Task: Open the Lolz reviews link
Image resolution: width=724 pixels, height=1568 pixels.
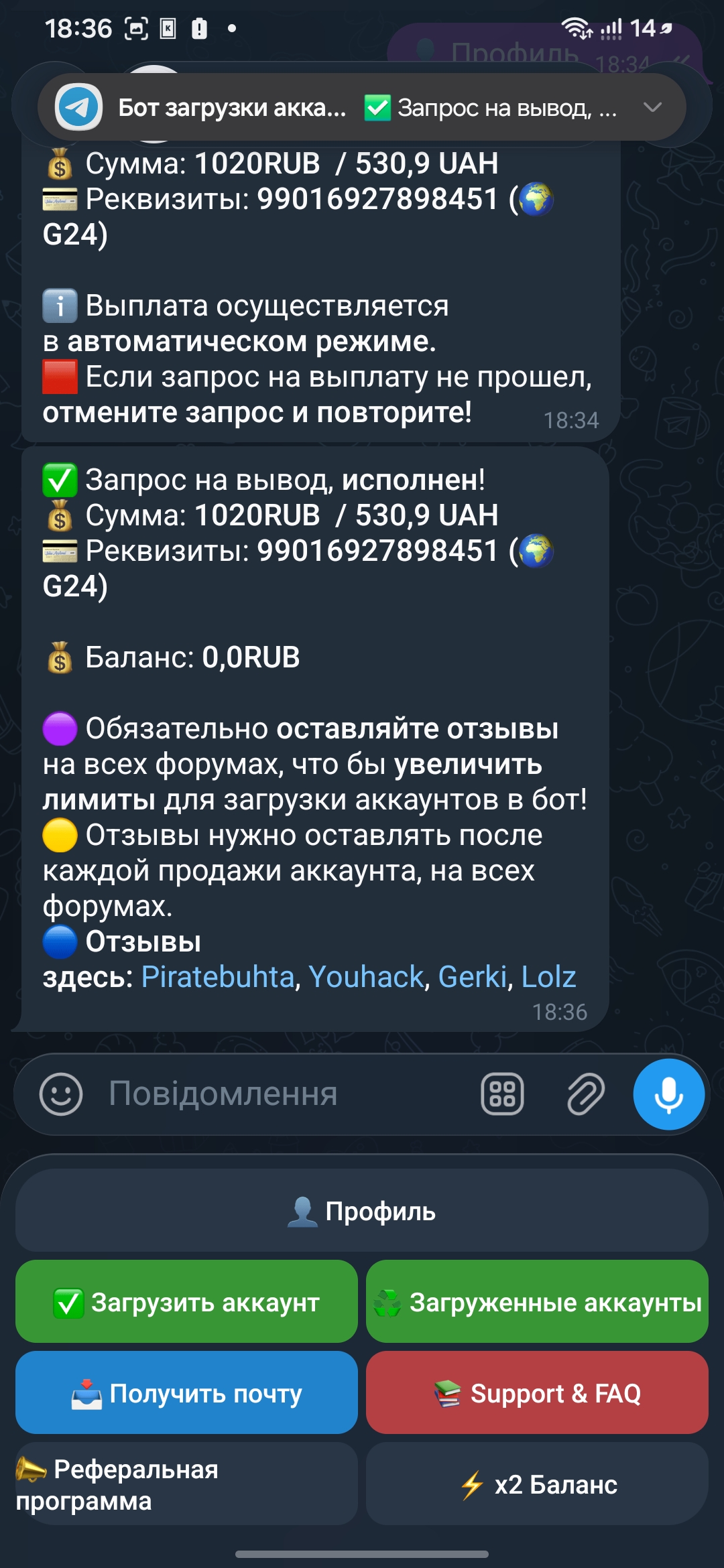Action: click(548, 977)
